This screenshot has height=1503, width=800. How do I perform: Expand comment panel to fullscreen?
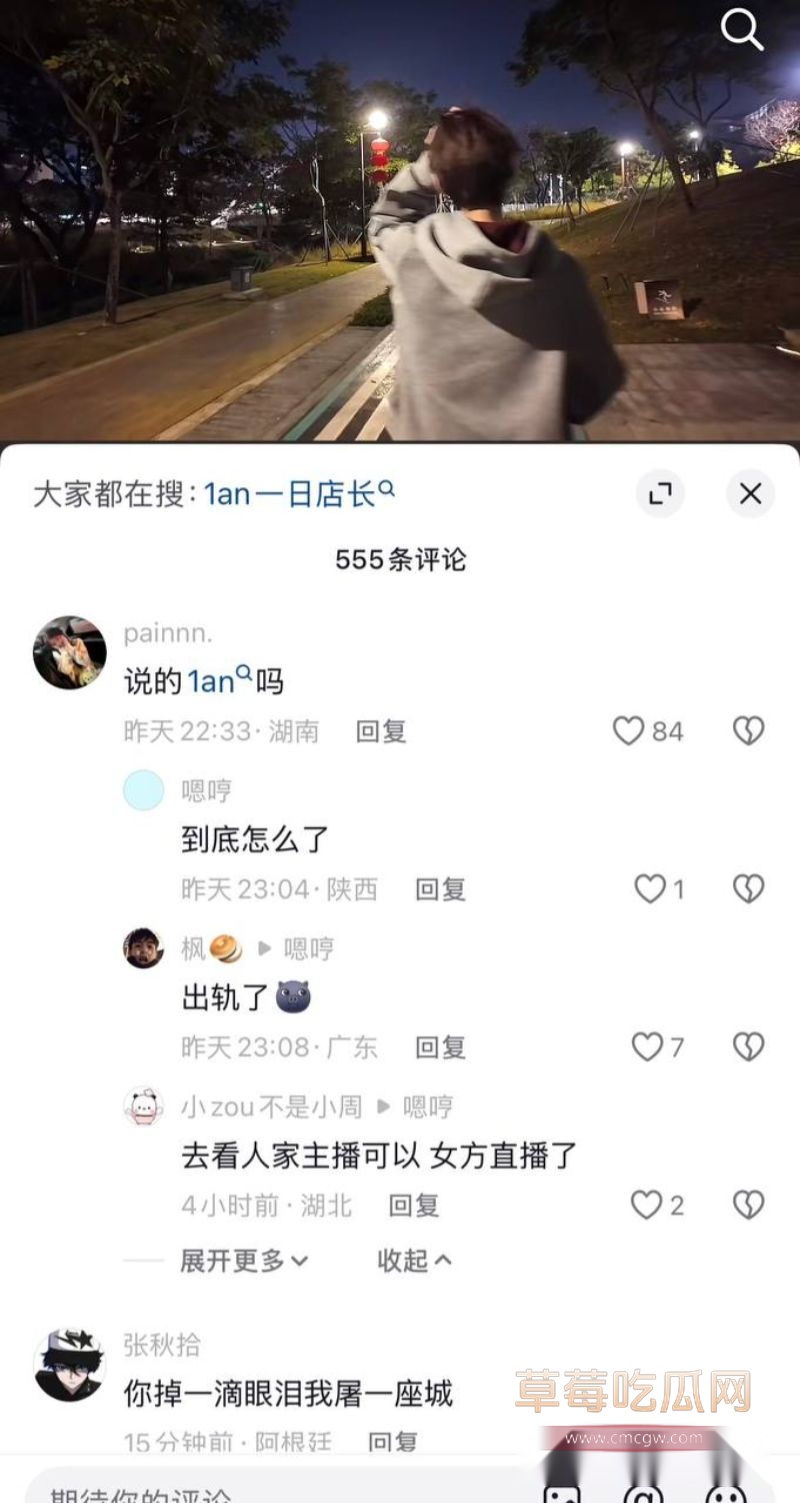point(660,494)
